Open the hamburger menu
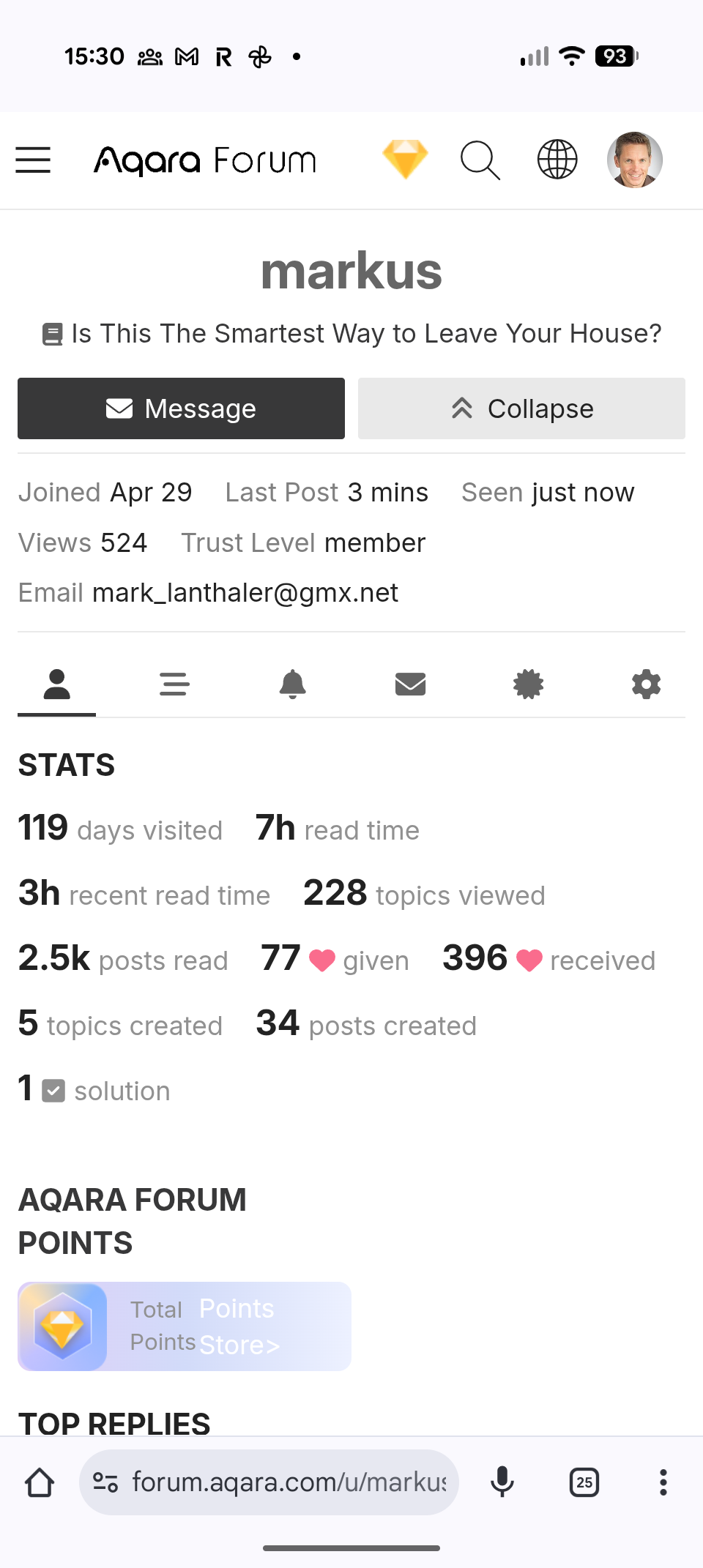This screenshot has height=1568, width=703. click(x=33, y=160)
